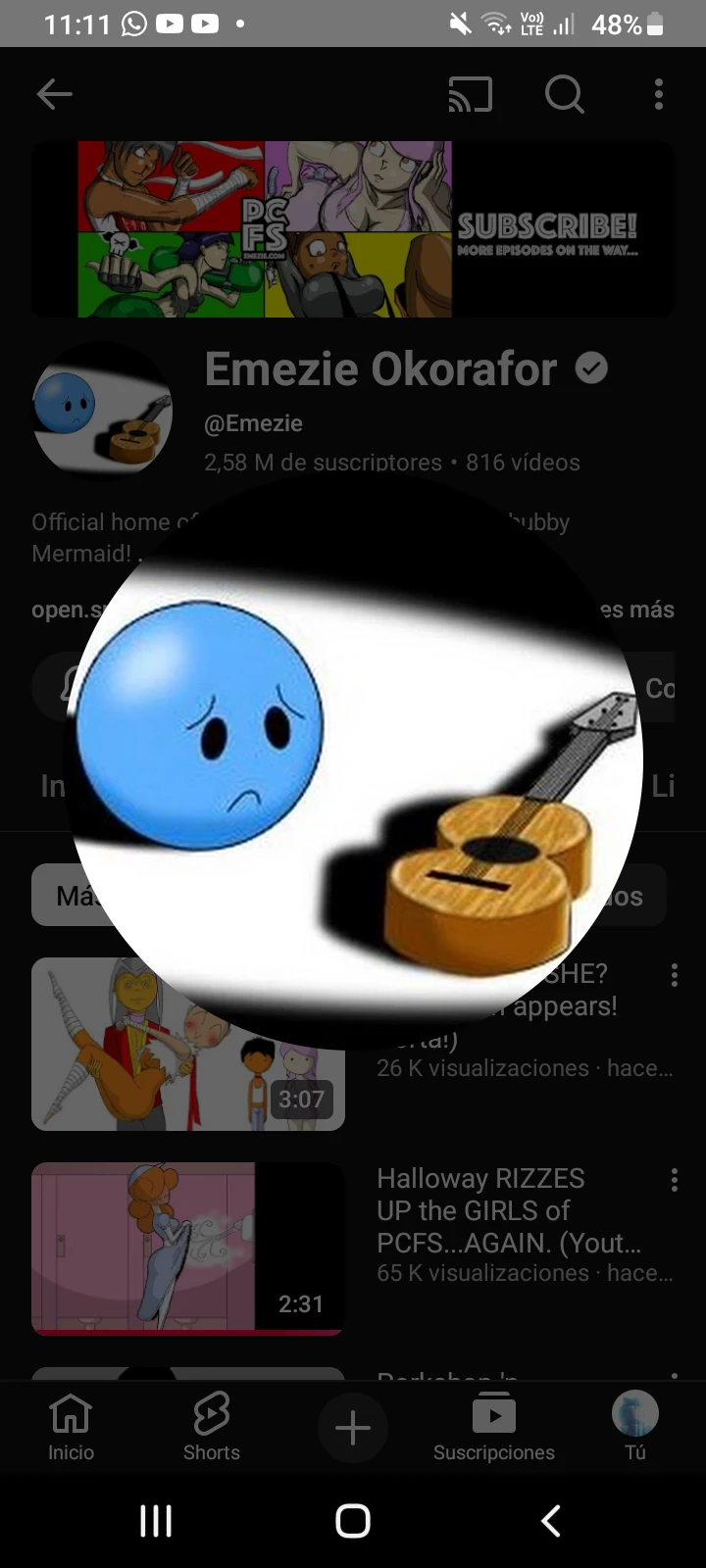Open the system recent apps button
Image resolution: width=706 pixels, height=1568 pixels.
click(x=156, y=1521)
